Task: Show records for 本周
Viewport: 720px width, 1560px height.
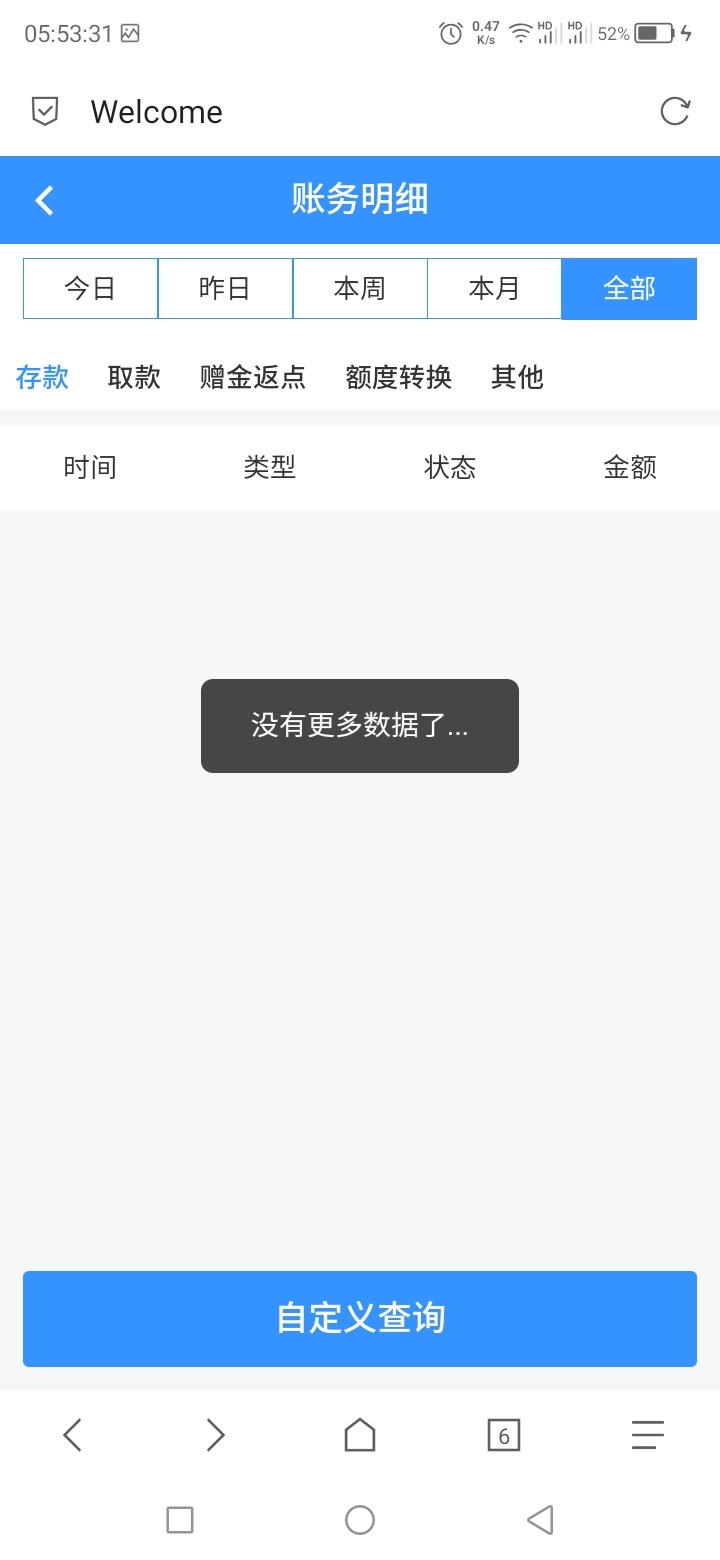Action: [360, 289]
